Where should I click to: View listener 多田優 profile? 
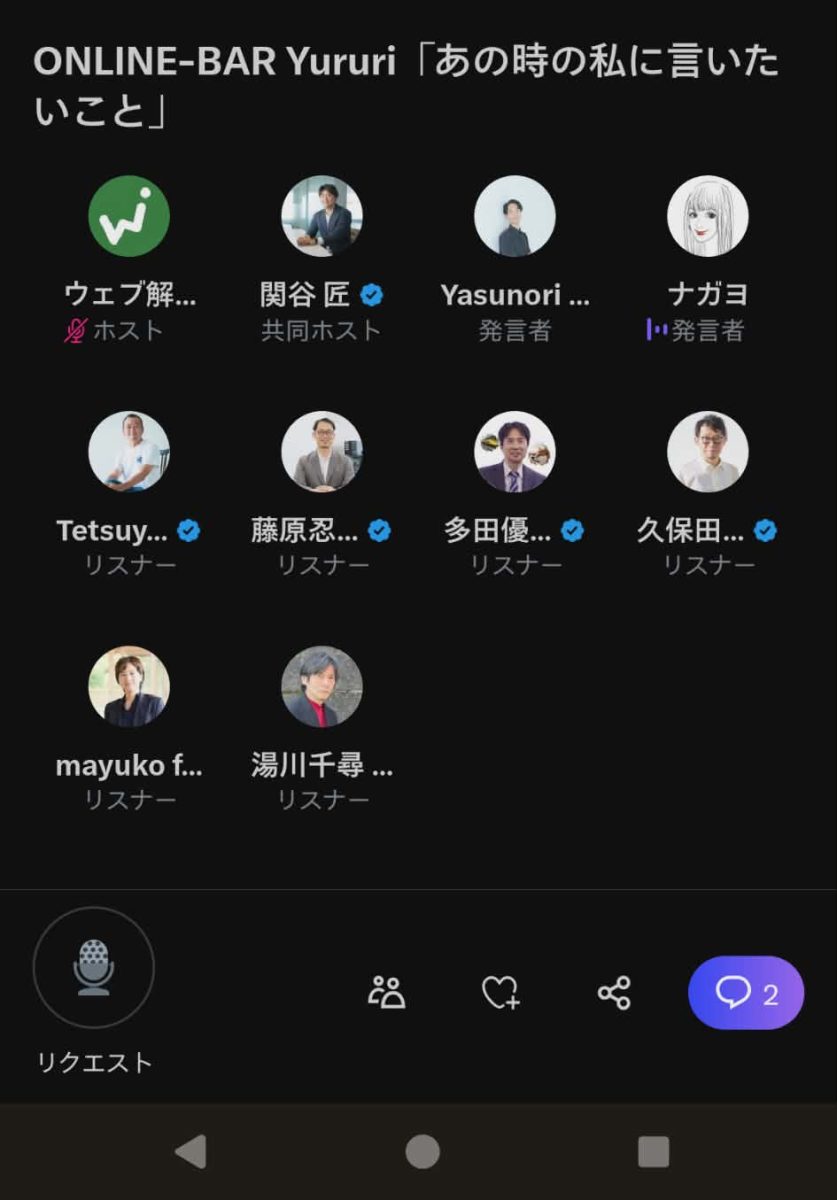pyautogui.click(x=515, y=452)
